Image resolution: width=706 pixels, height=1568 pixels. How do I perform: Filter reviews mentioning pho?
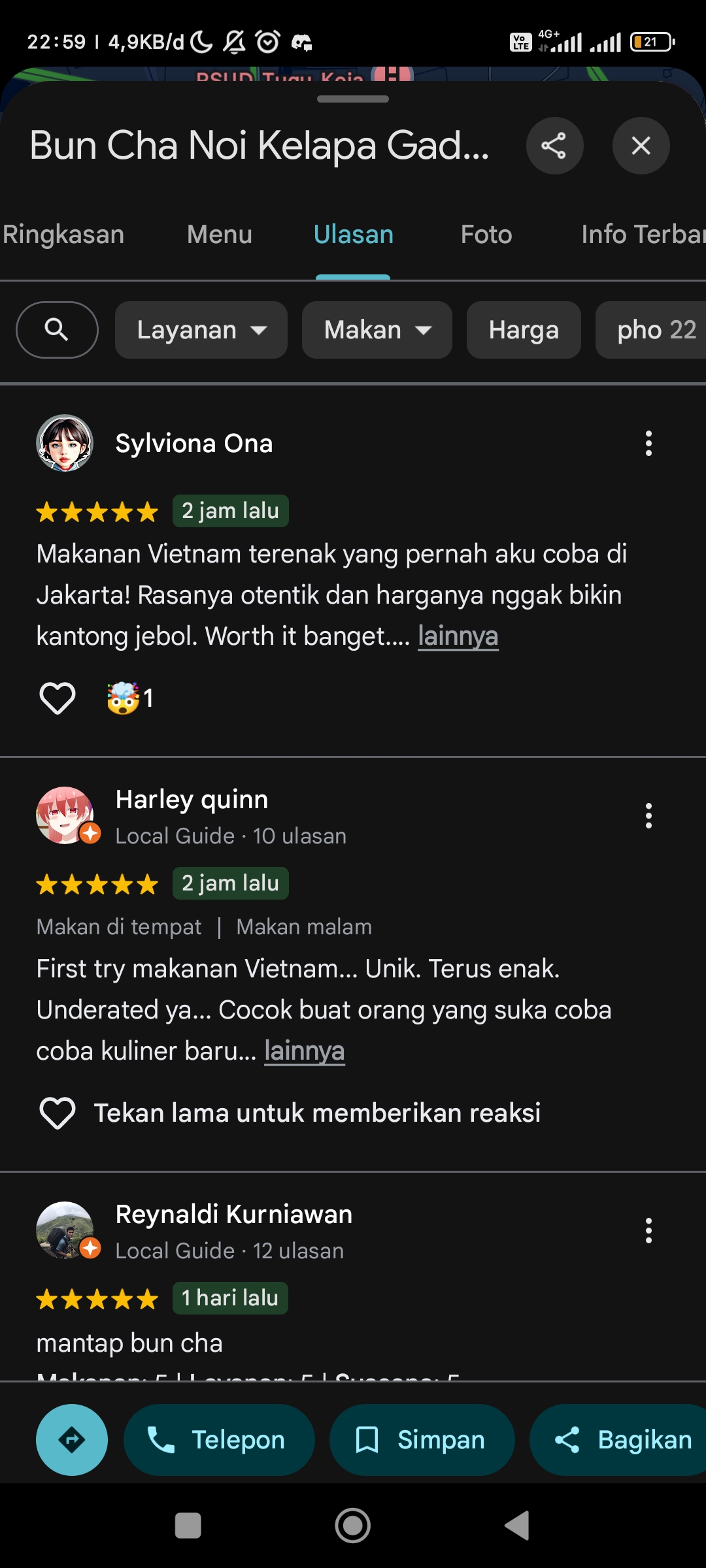(x=651, y=330)
